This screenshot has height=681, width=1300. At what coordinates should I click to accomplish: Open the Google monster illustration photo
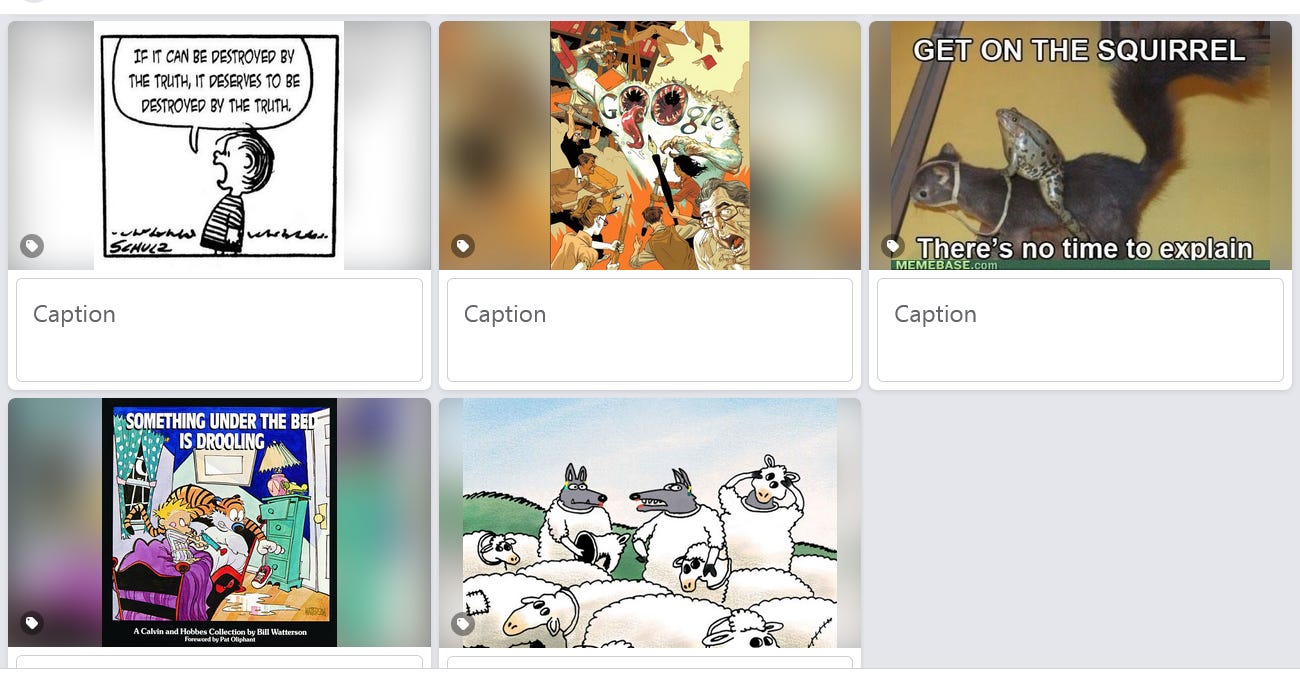click(x=649, y=146)
